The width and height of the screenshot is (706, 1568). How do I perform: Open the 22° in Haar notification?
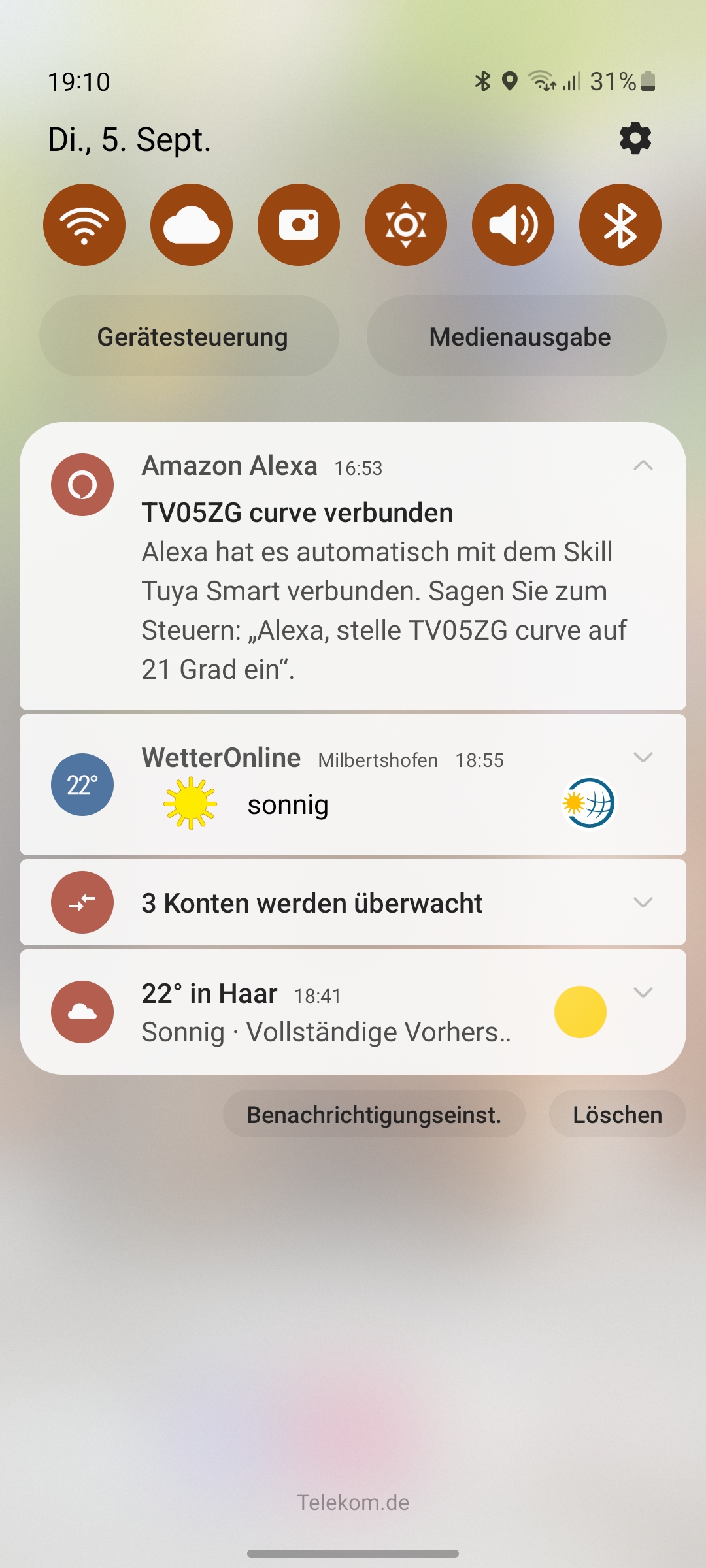[327, 1013]
